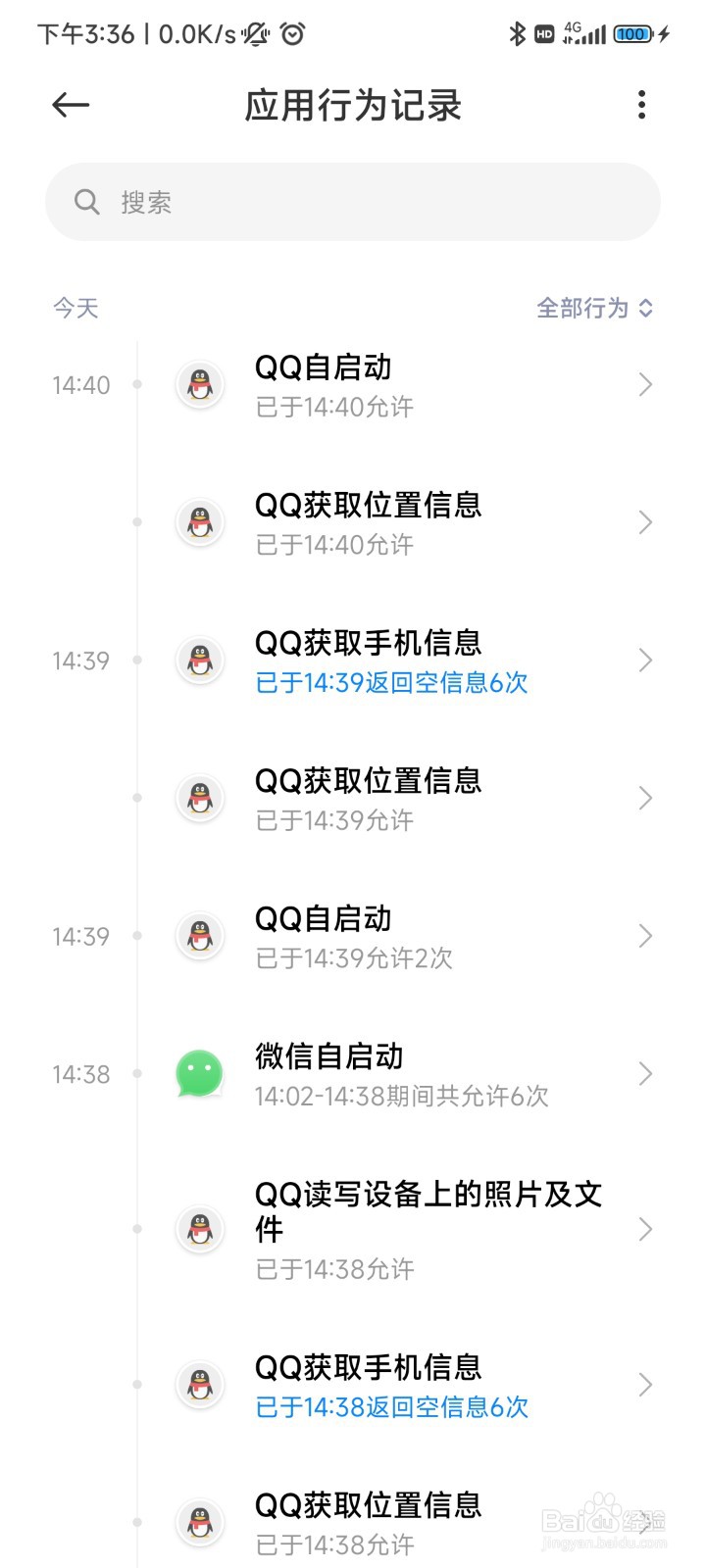
Task: Tap the search magnifier icon
Action: 86,202
